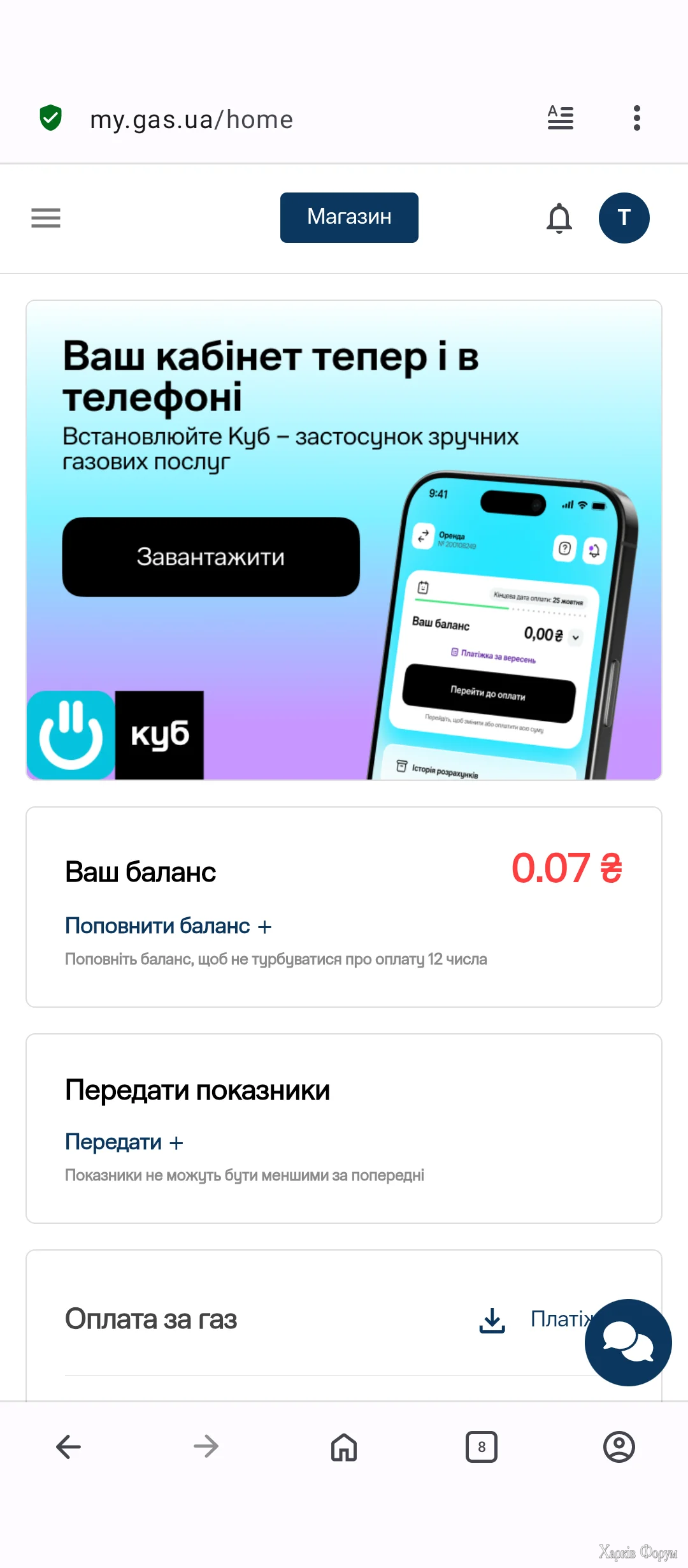Open the notifications bell
The height and width of the screenshot is (1568, 688).
coord(559,219)
